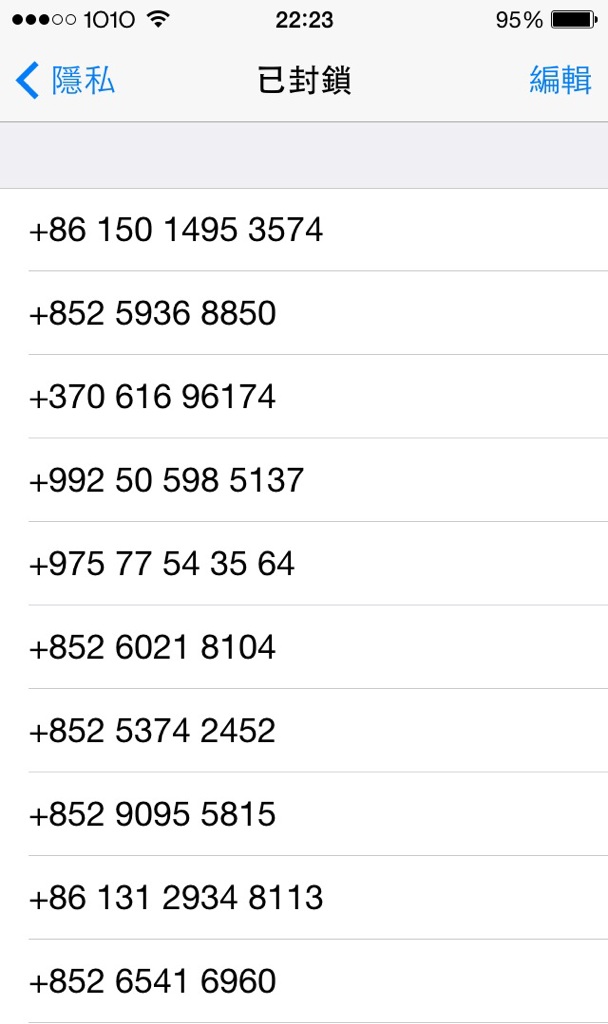Go back to 隱私 settings

(65, 80)
